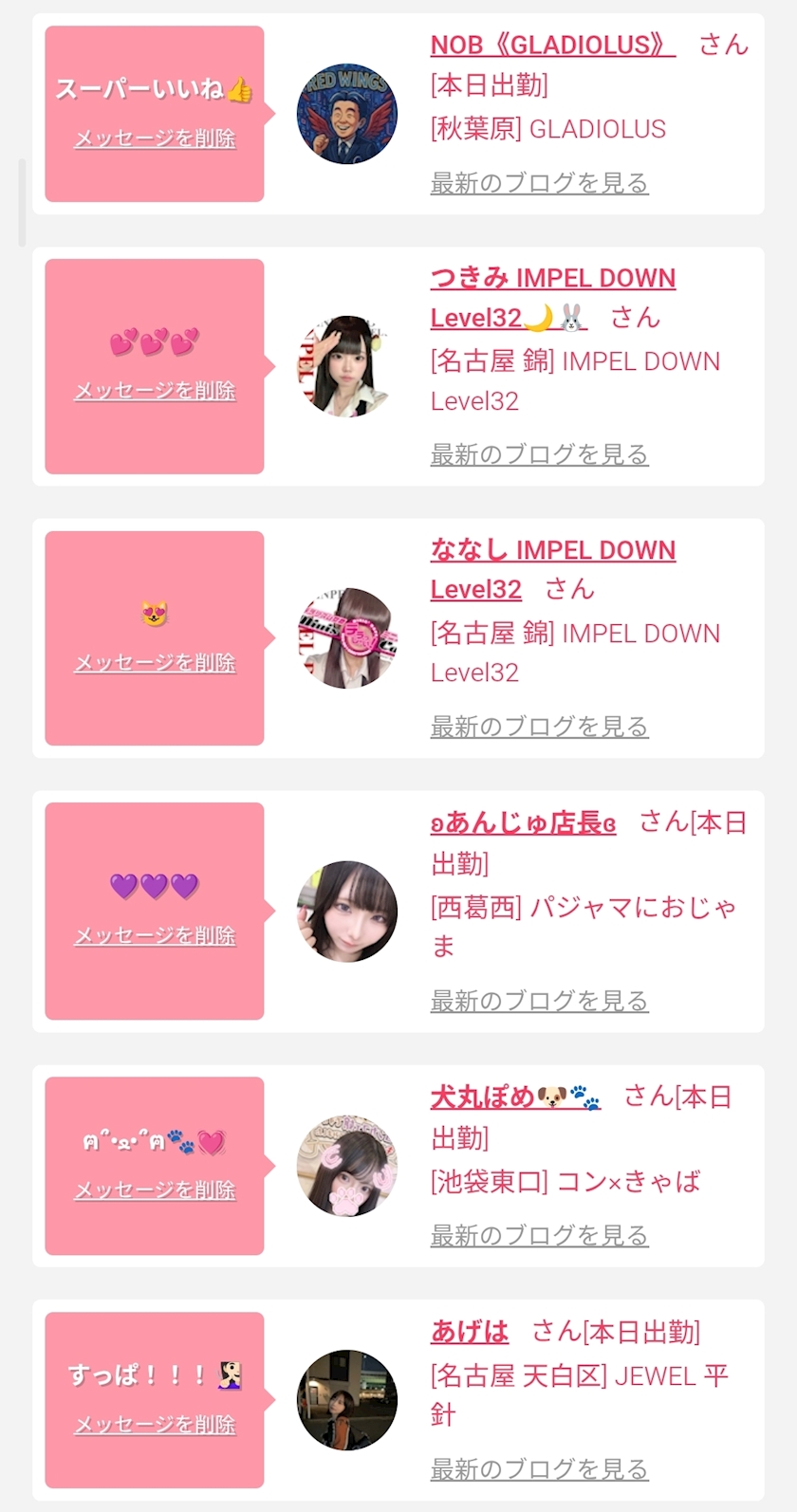Viewport: 797px width, 1512px height.
Task: Open つきみ IMPEL DOWN Level32 profile link
Action: click(552, 278)
